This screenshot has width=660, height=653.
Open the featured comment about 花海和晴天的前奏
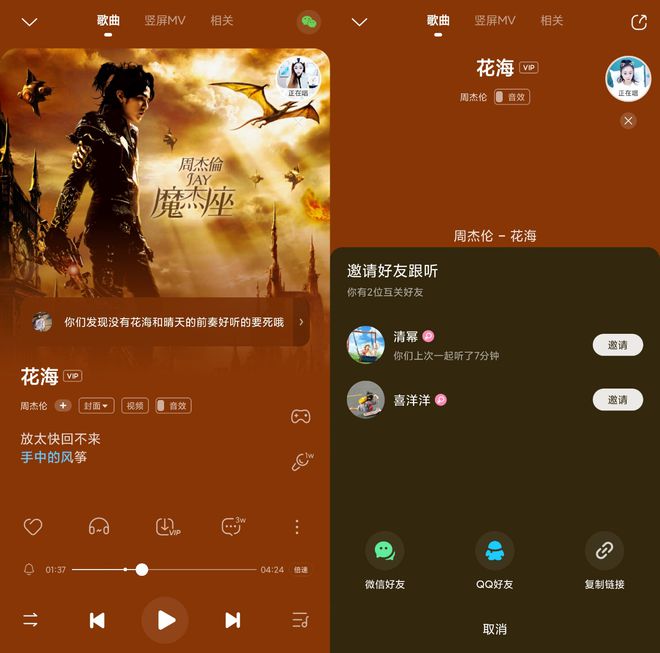pos(165,322)
